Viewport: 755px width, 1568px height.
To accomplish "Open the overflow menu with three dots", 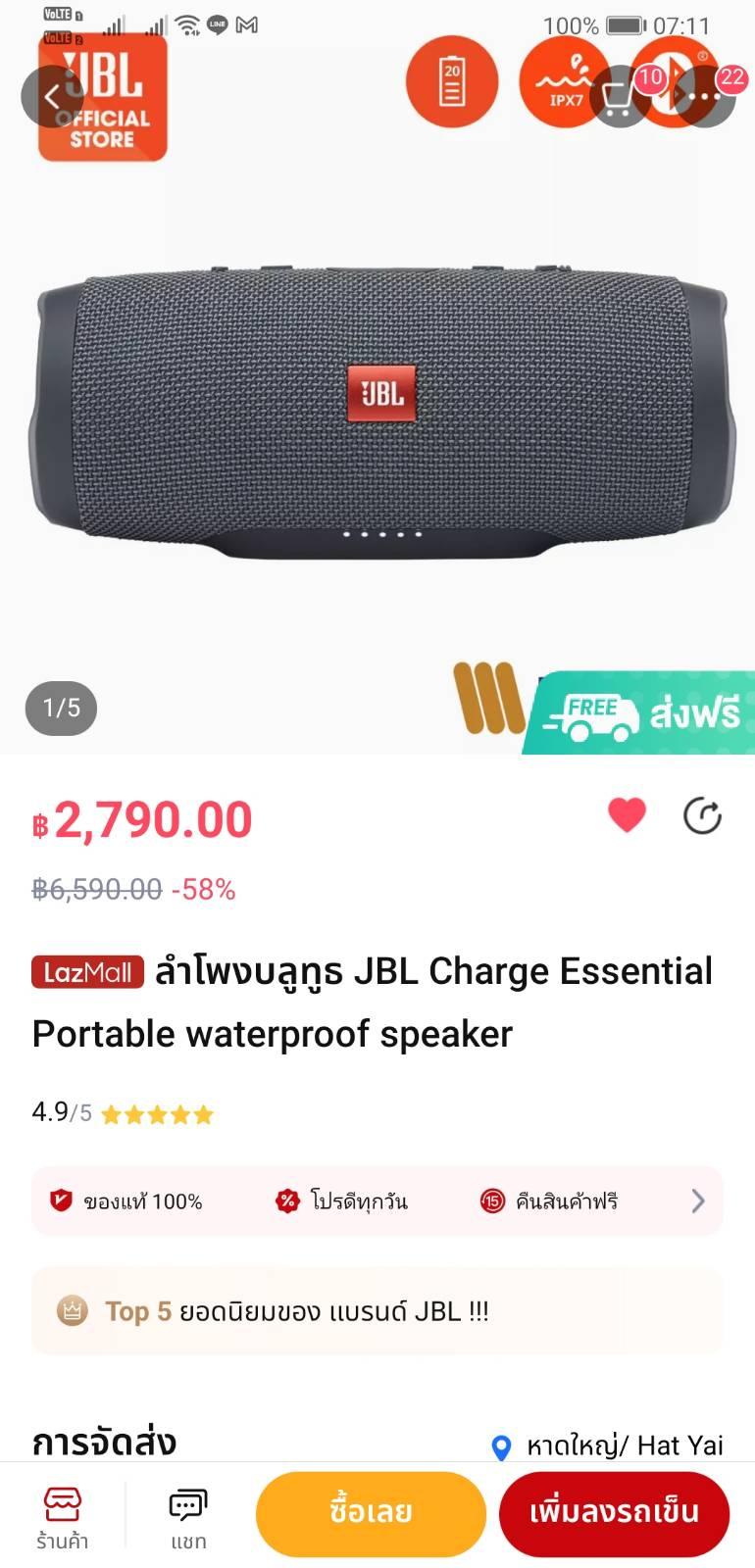I will coord(704,97).
